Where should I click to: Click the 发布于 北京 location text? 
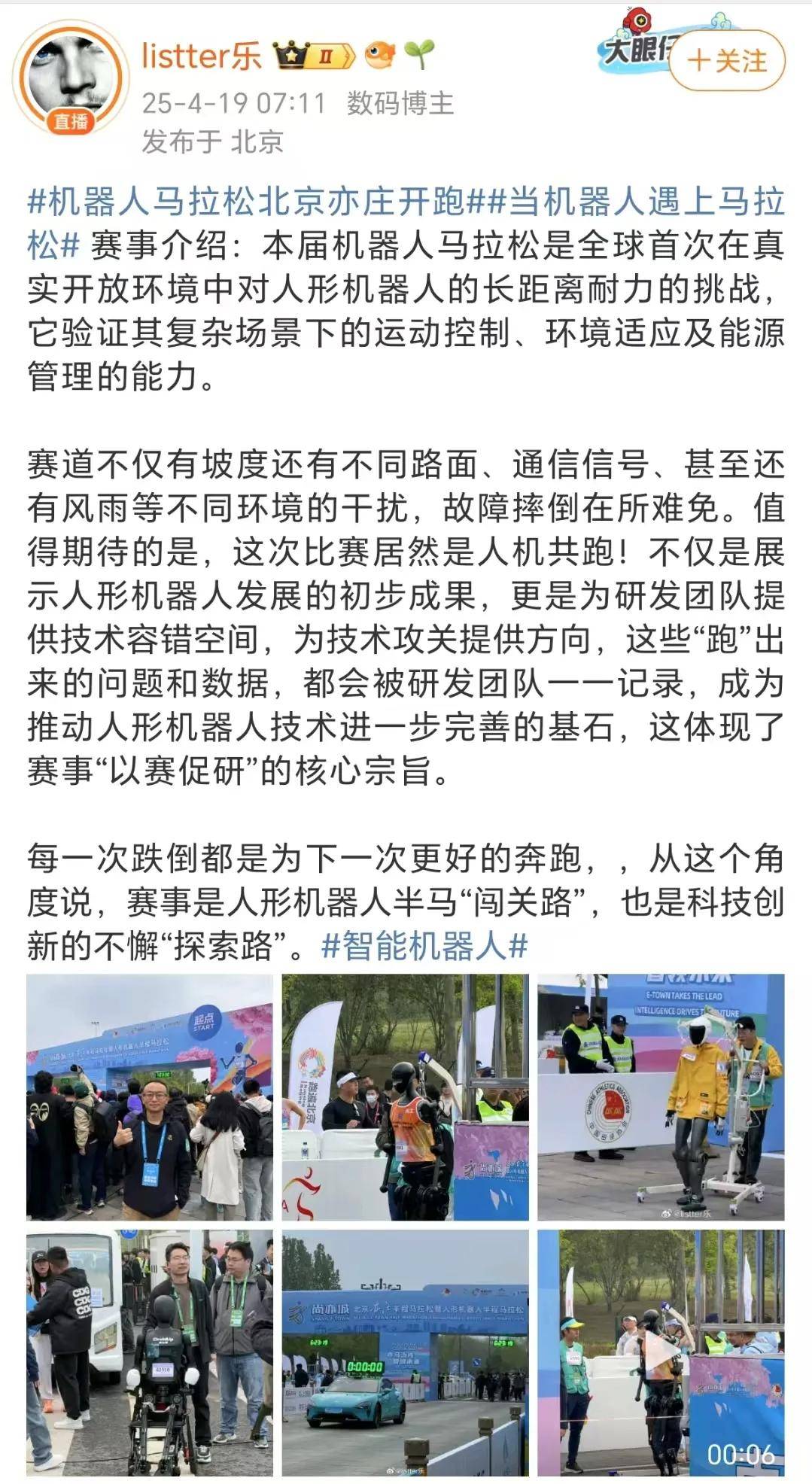[x=213, y=139]
